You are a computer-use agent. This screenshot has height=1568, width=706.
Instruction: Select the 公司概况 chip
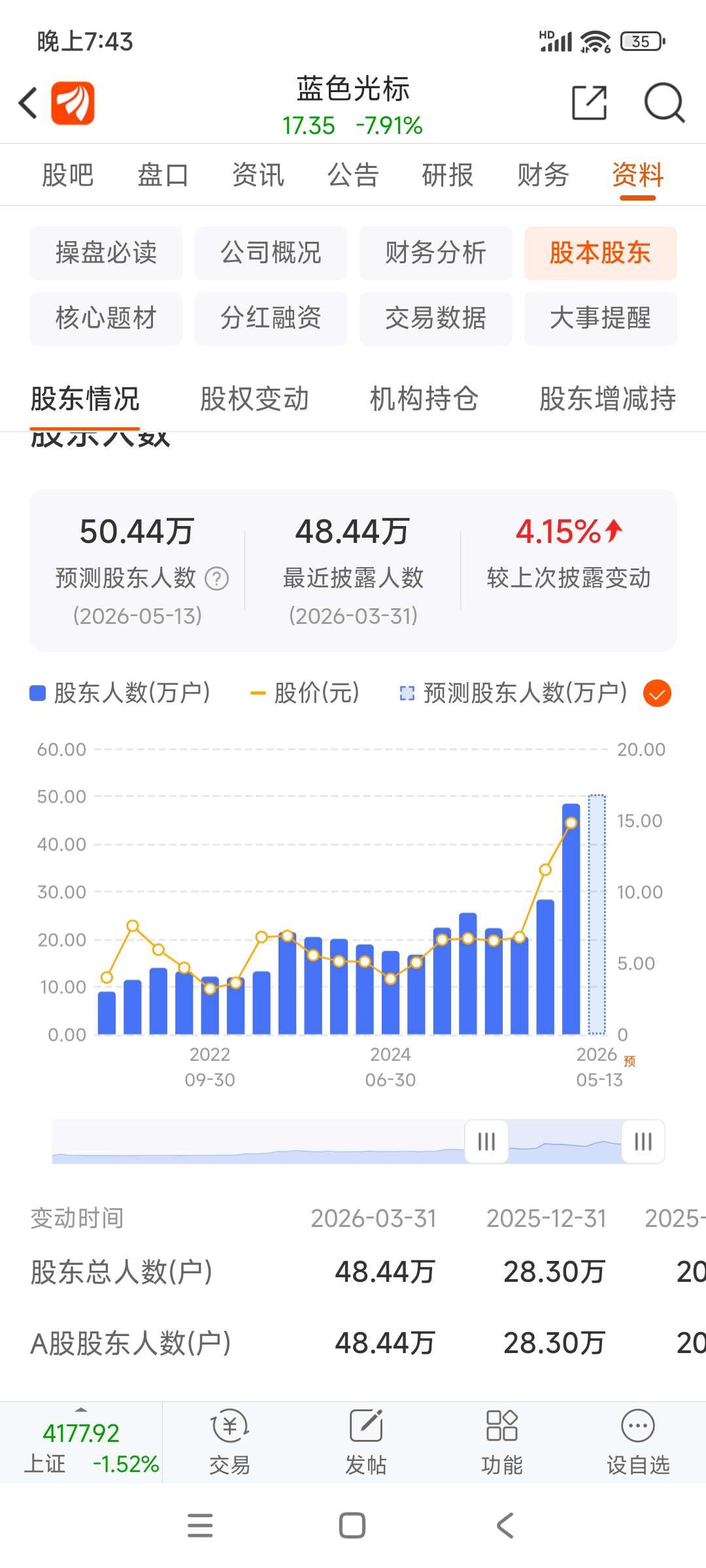[271, 253]
